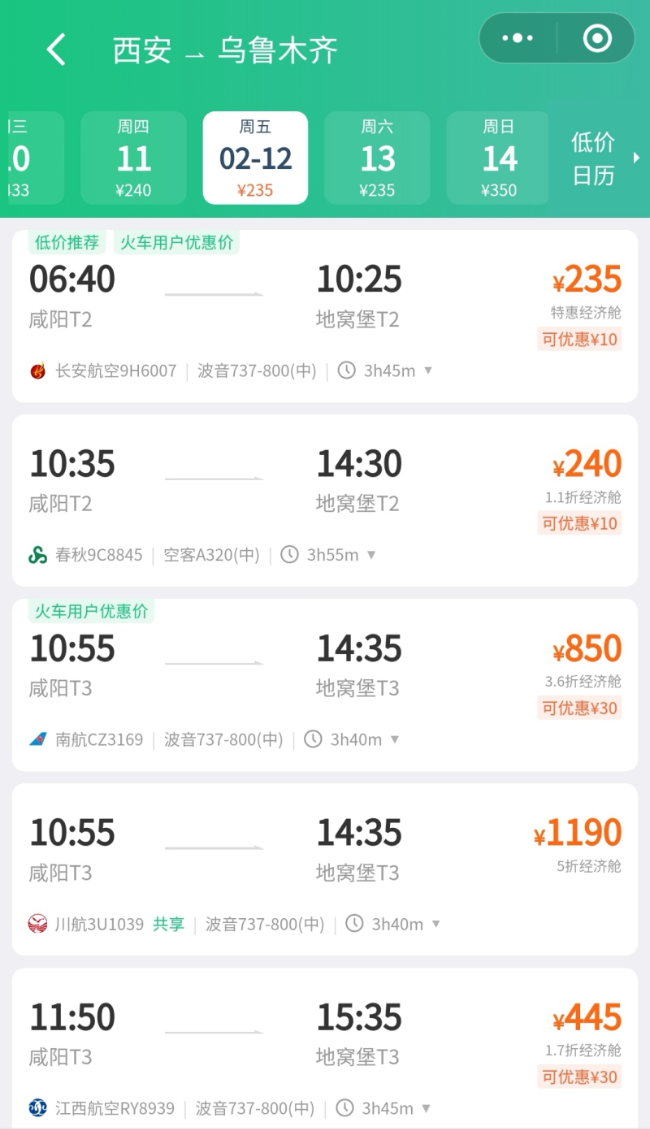The width and height of the screenshot is (650, 1129).
Task: Open the 11:50 江西航空RY8939 flight
Action: 325,1048
